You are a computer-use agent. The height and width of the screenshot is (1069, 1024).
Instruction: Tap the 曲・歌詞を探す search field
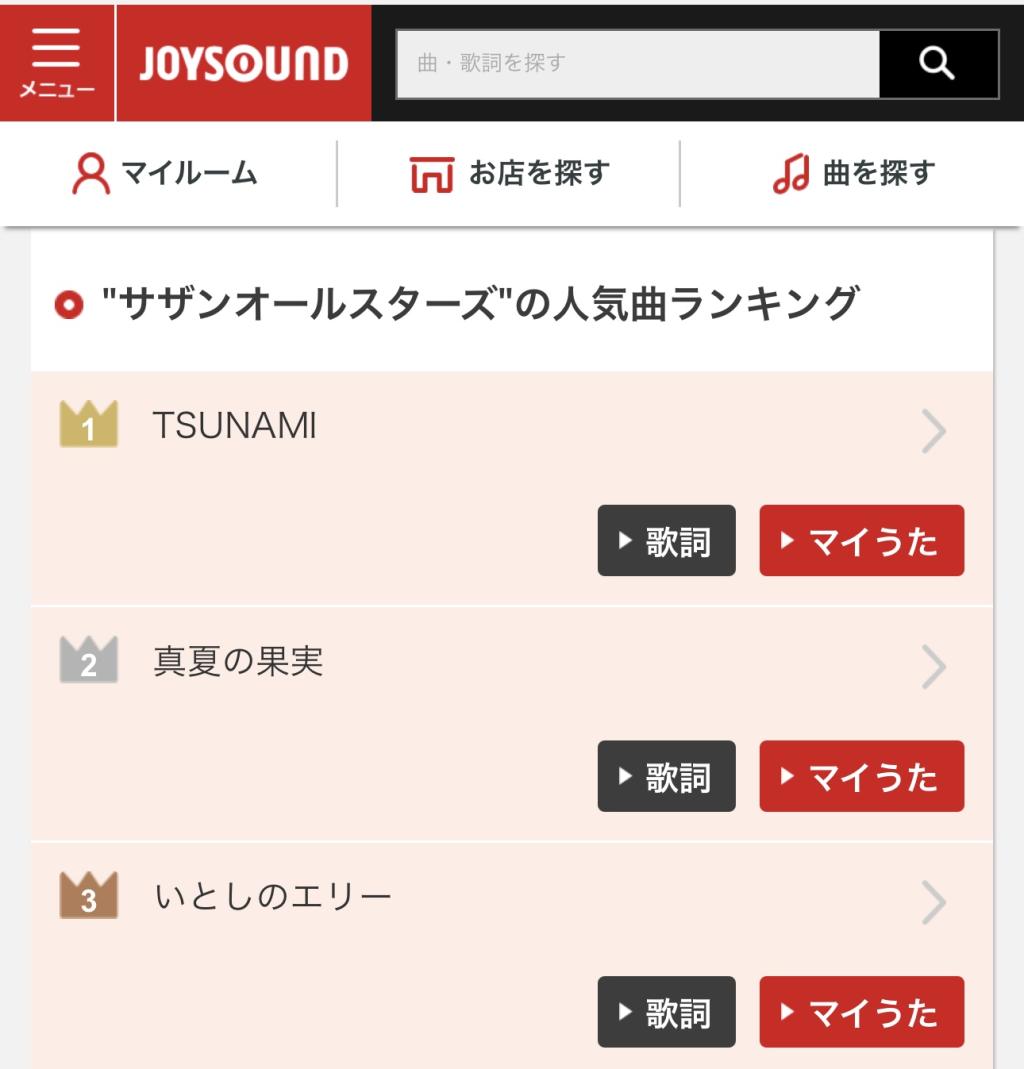coord(637,63)
